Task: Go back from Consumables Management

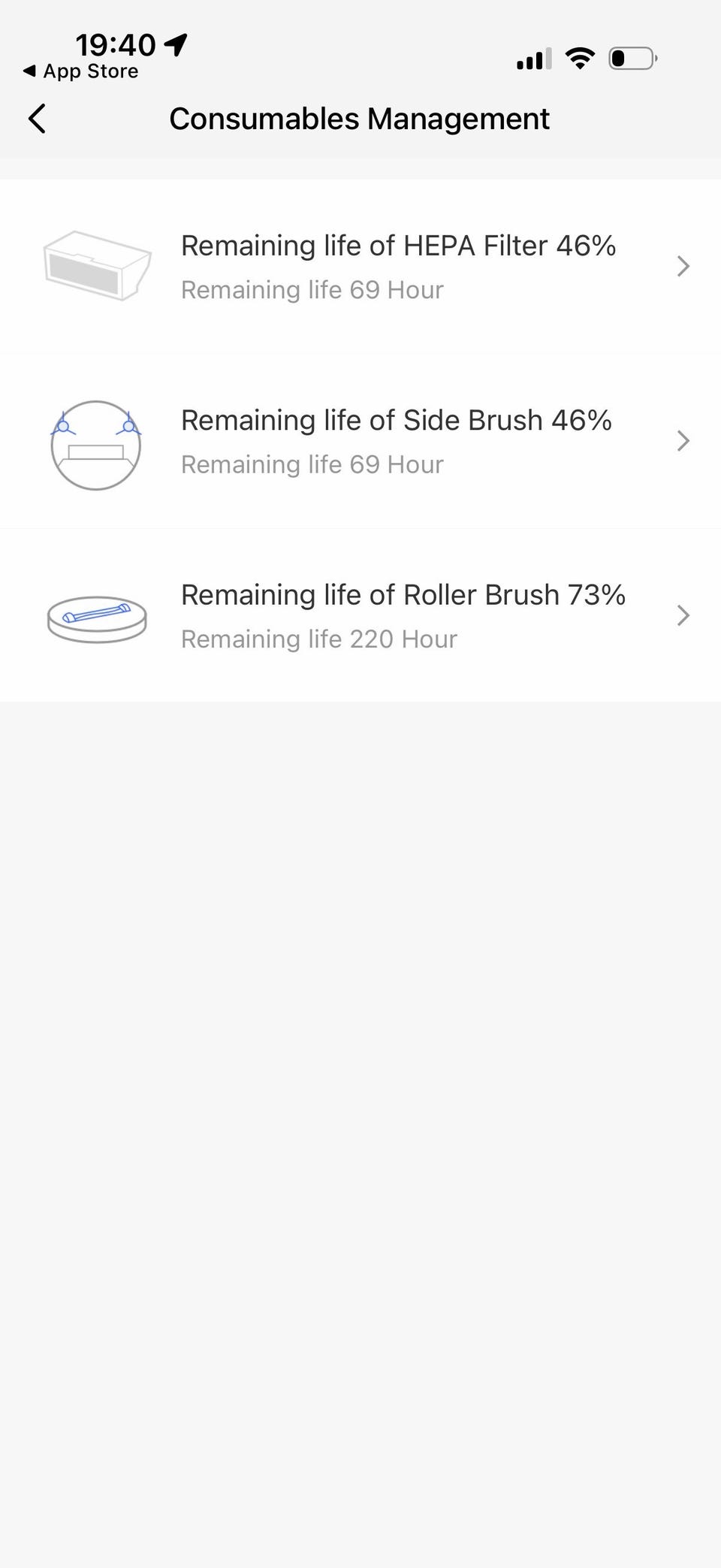Action: pyautogui.click(x=37, y=119)
